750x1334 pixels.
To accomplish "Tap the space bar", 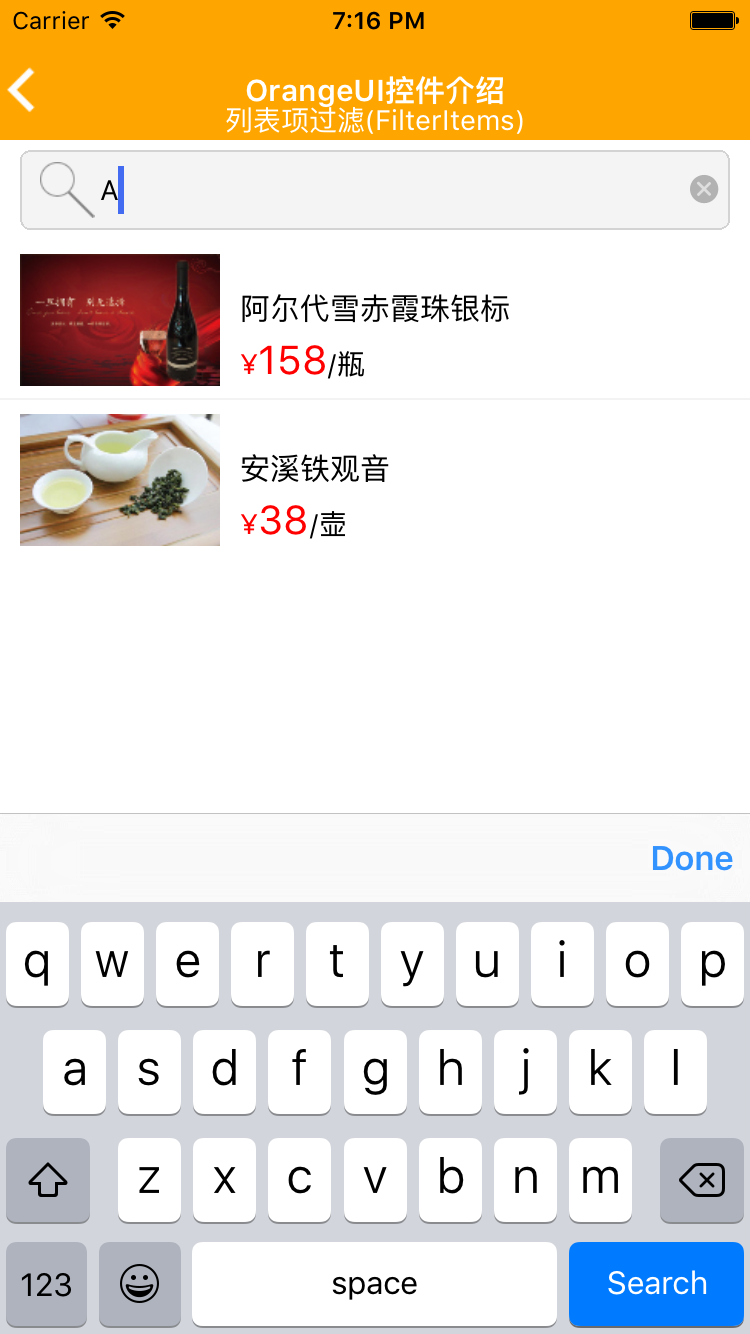I will (x=374, y=1283).
